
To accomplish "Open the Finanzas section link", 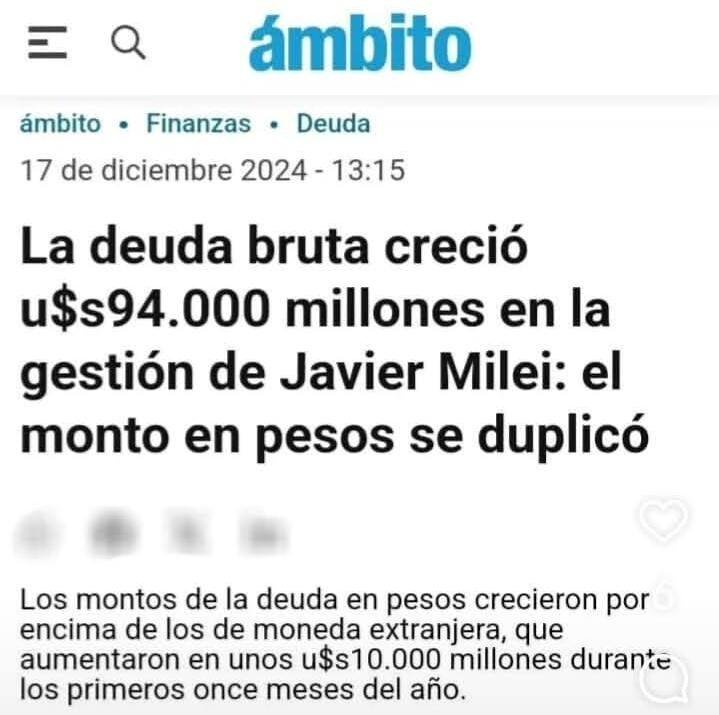I will tap(198, 124).
